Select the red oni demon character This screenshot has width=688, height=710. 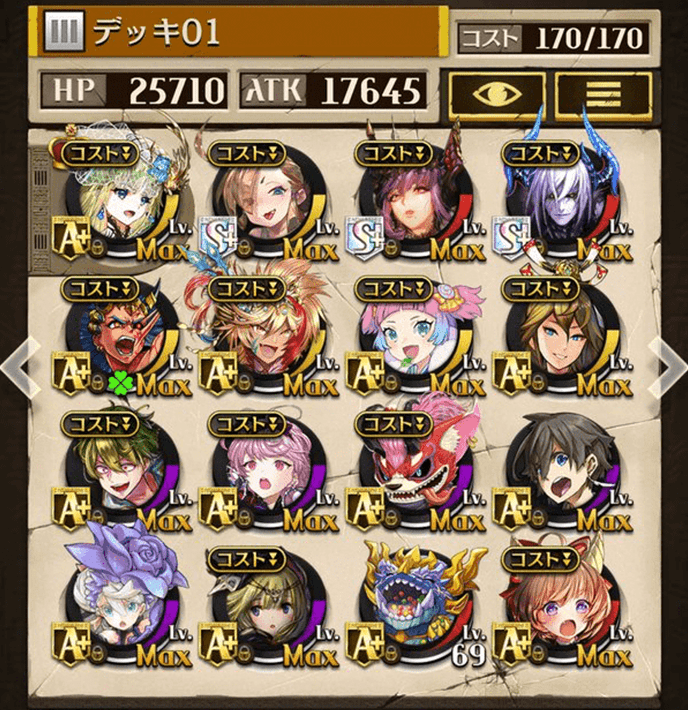coord(118,338)
